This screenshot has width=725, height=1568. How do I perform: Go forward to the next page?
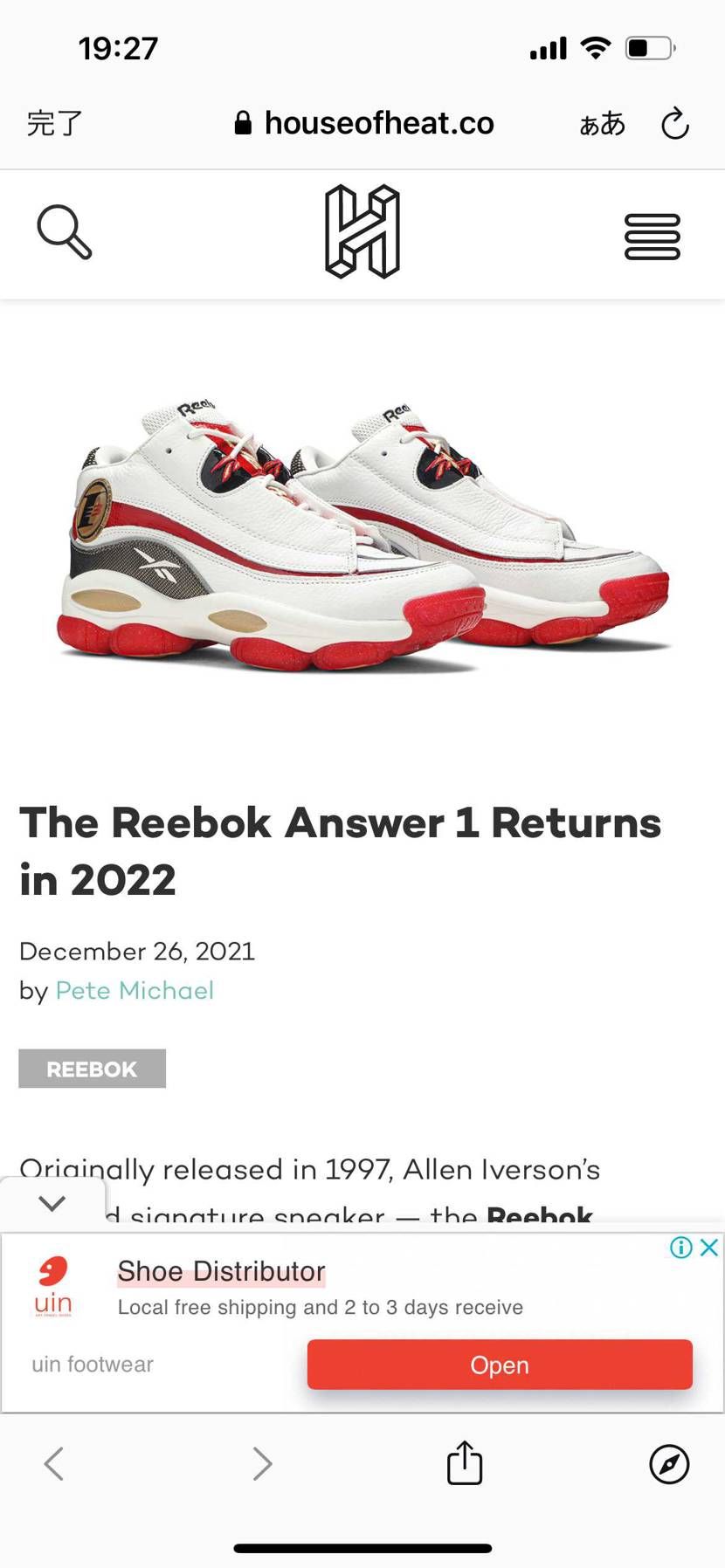(x=261, y=1463)
